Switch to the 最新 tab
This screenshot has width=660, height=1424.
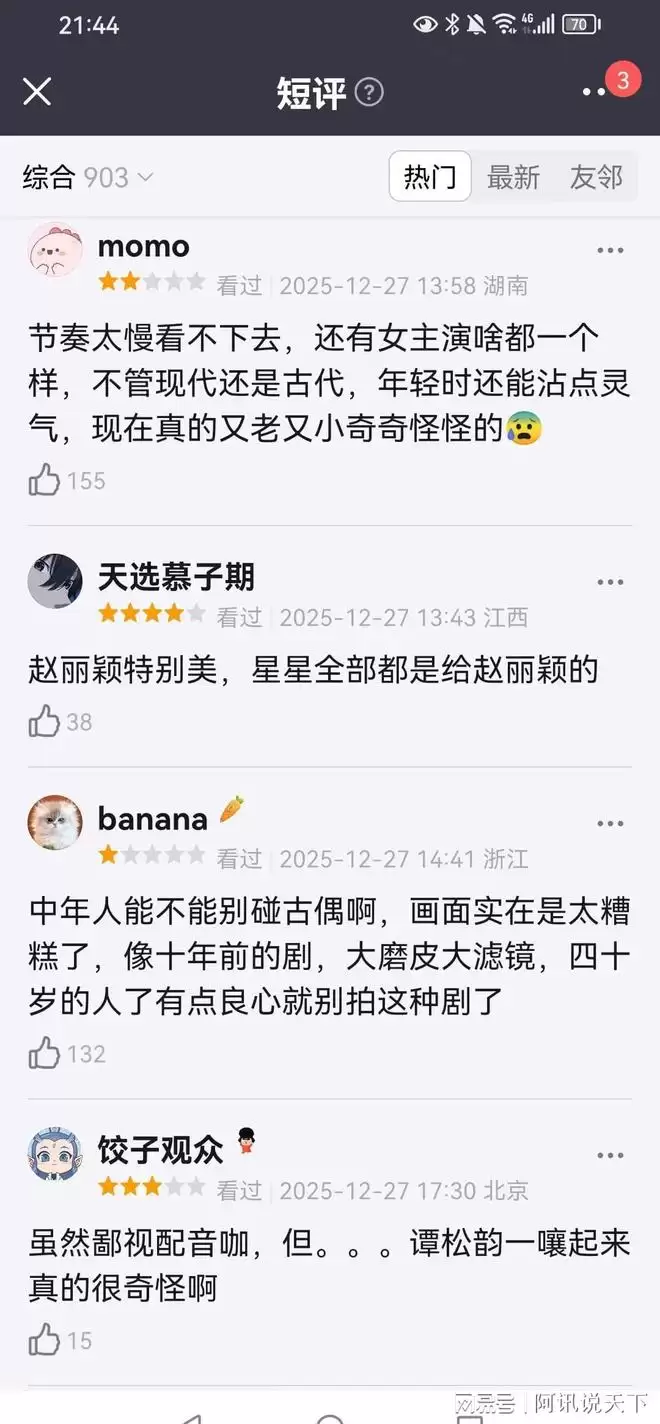[x=513, y=178]
